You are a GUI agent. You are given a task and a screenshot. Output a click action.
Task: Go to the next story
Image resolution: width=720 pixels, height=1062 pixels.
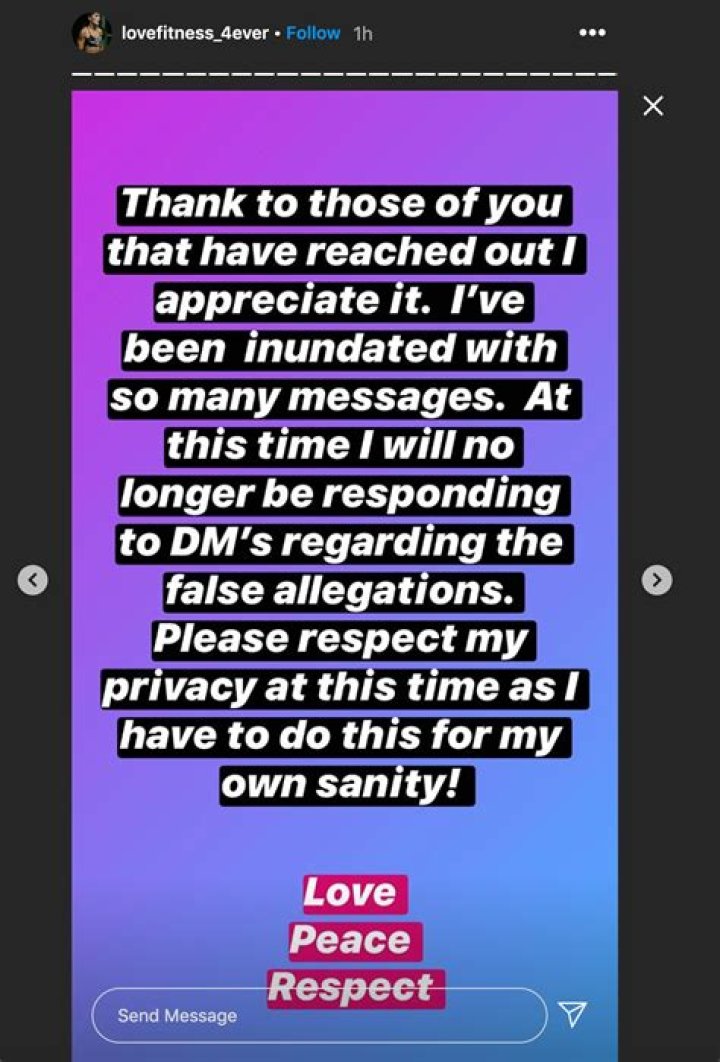(x=656, y=580)
